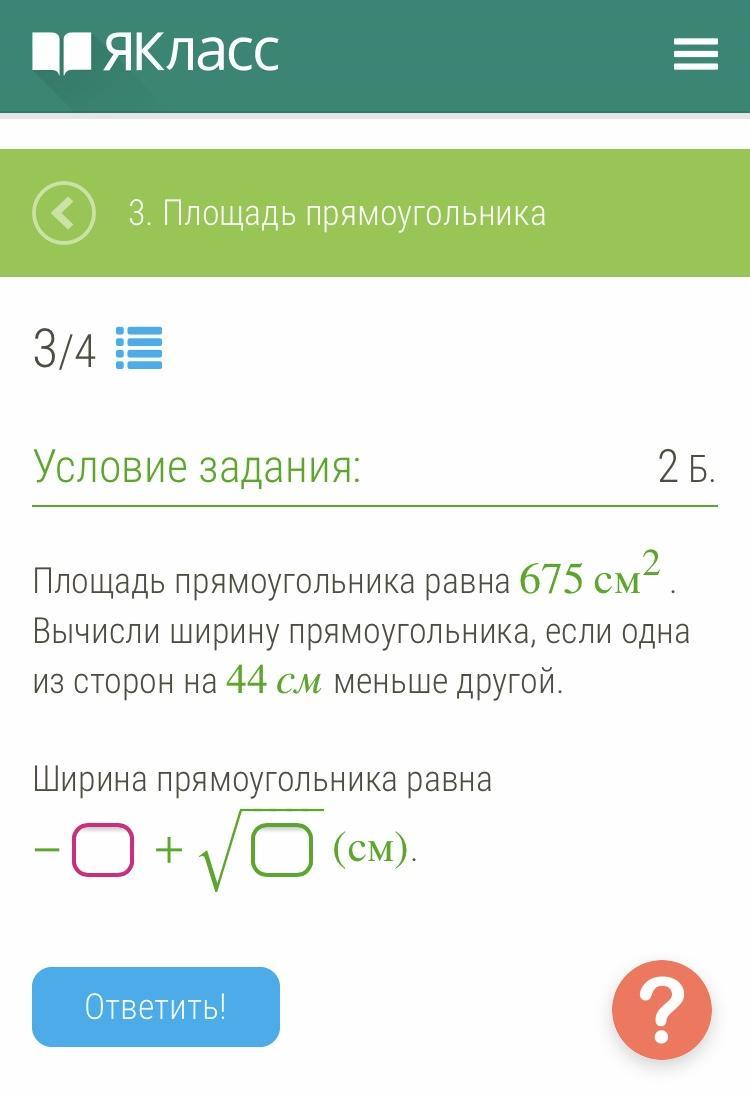Open the task list icon next to 3/4
Screen dimensions: 750x1096
139,348
